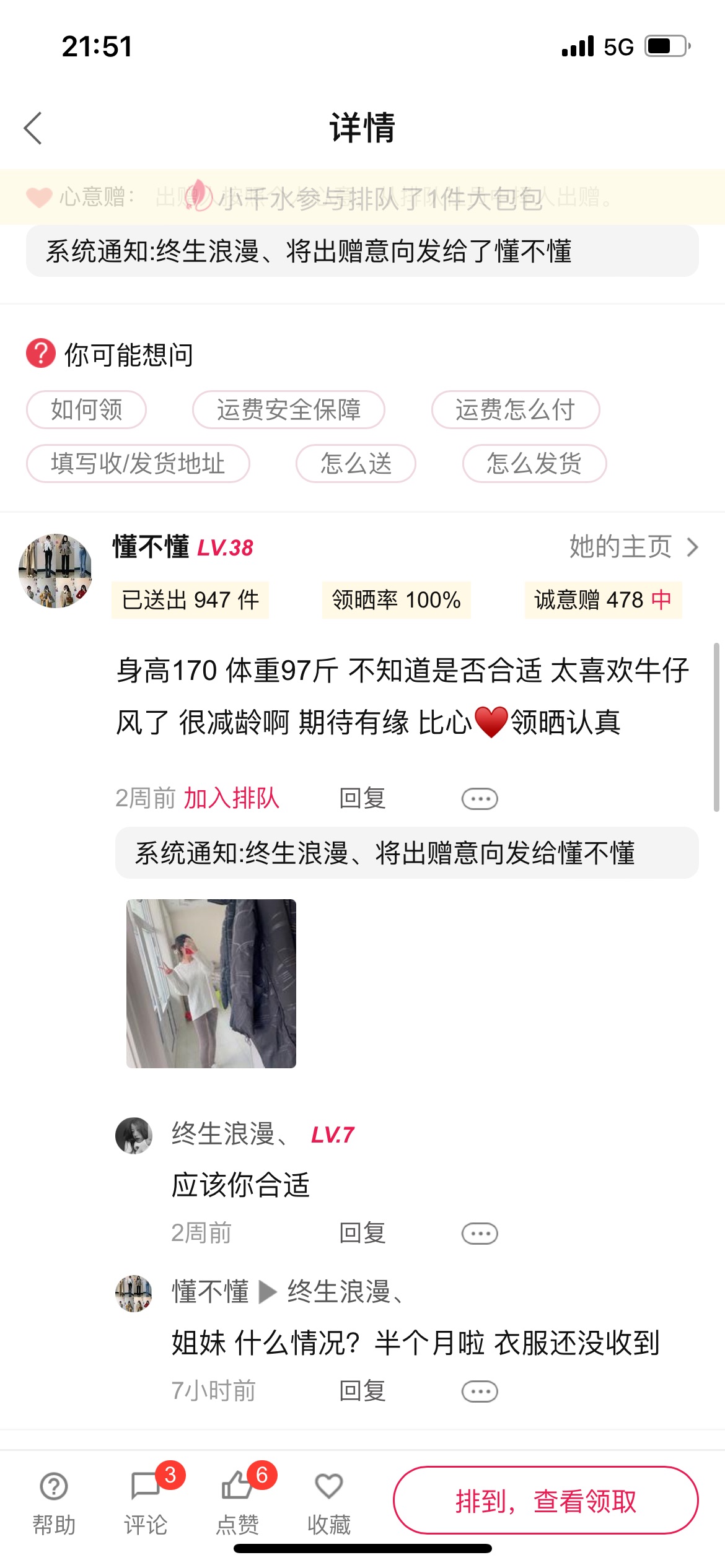The height and width of the screenshot is (1568, 725).
Task: Reply to the 衣服还没收到 comment
Action: click(x=362, y=1391)
